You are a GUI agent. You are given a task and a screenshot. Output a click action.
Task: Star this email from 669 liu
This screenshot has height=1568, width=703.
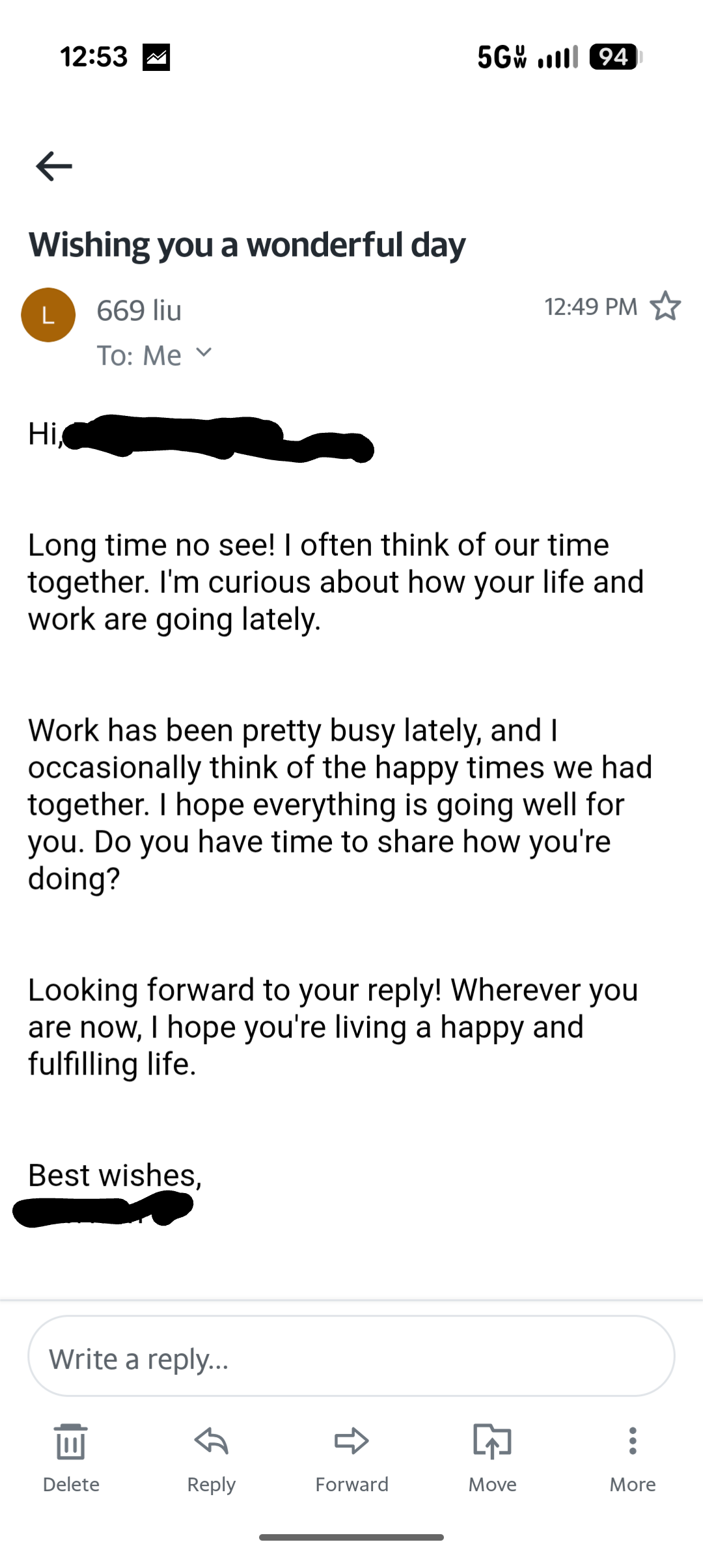coord(665,306)
